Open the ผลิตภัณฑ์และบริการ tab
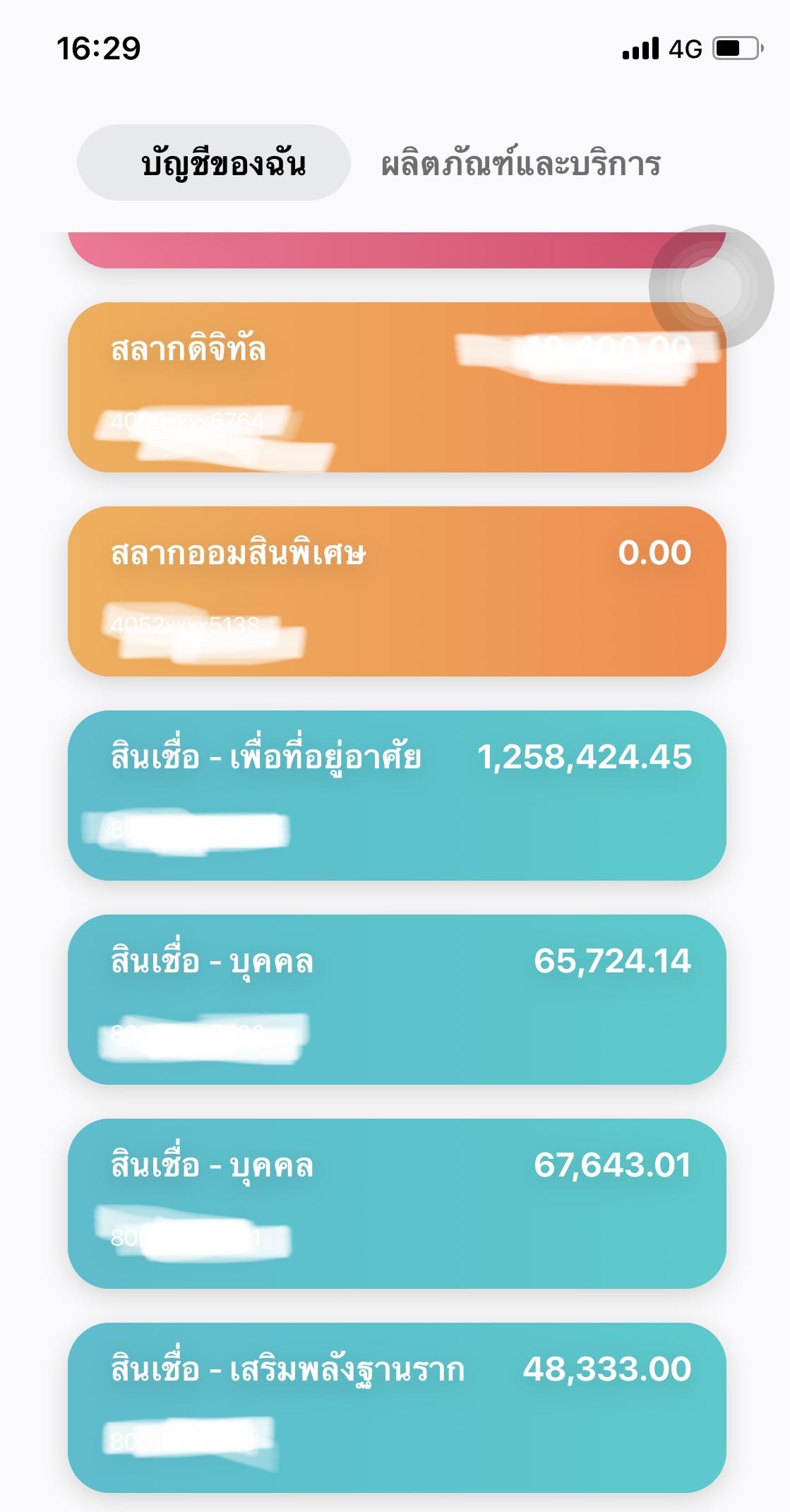The image size is (790, 1512). 520,163
